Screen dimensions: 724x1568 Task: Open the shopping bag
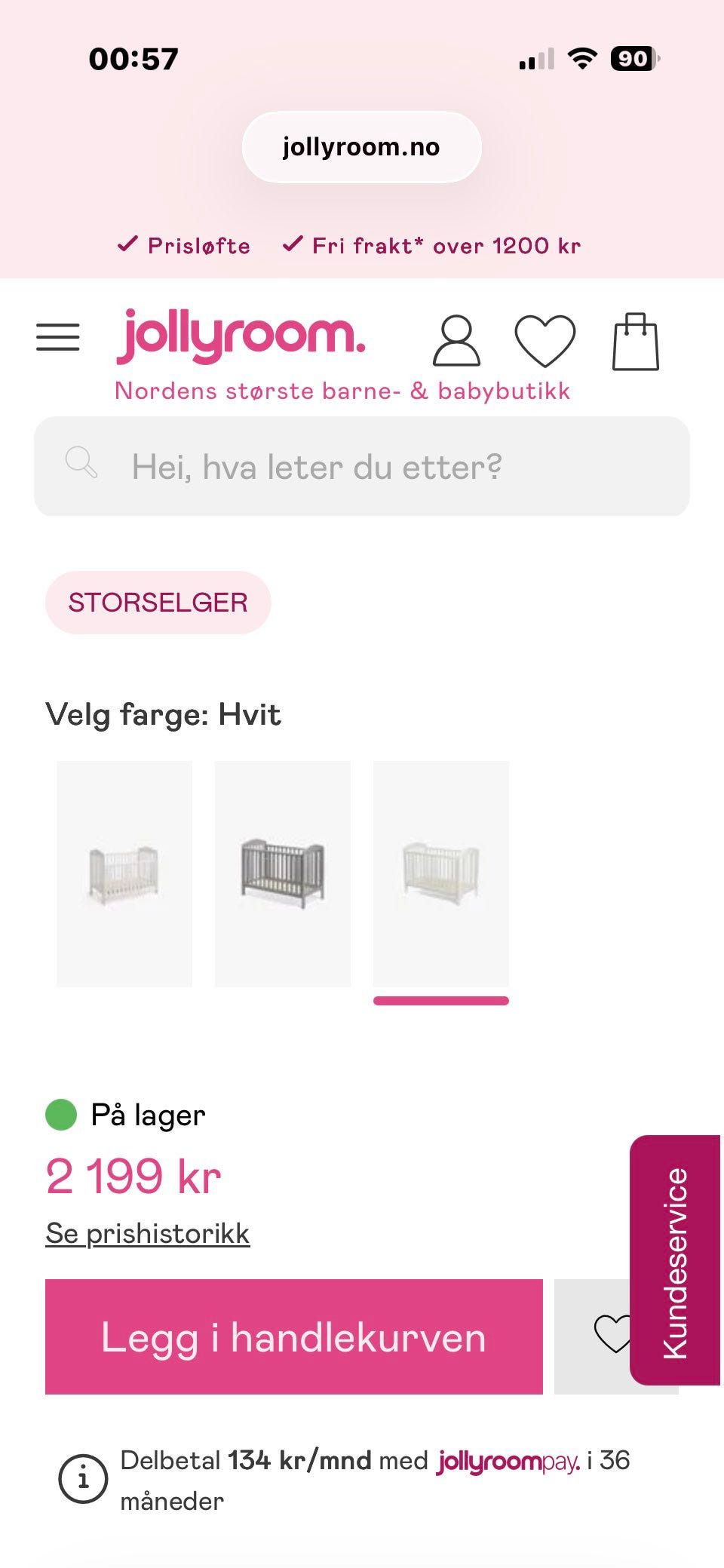635,341
